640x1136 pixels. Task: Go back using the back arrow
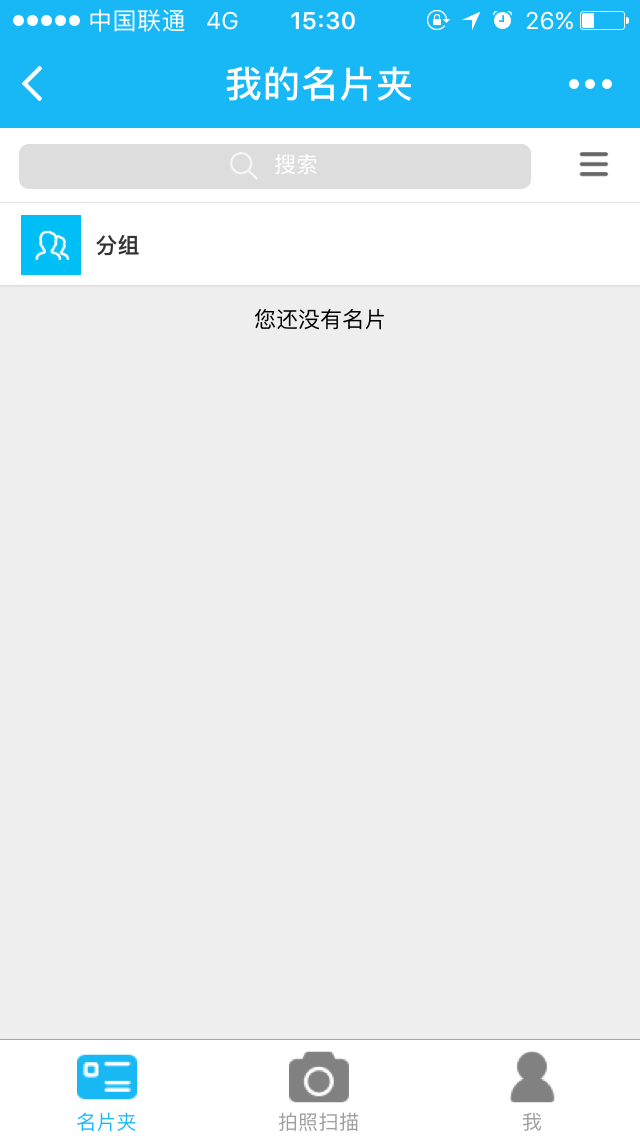(33, 84)
